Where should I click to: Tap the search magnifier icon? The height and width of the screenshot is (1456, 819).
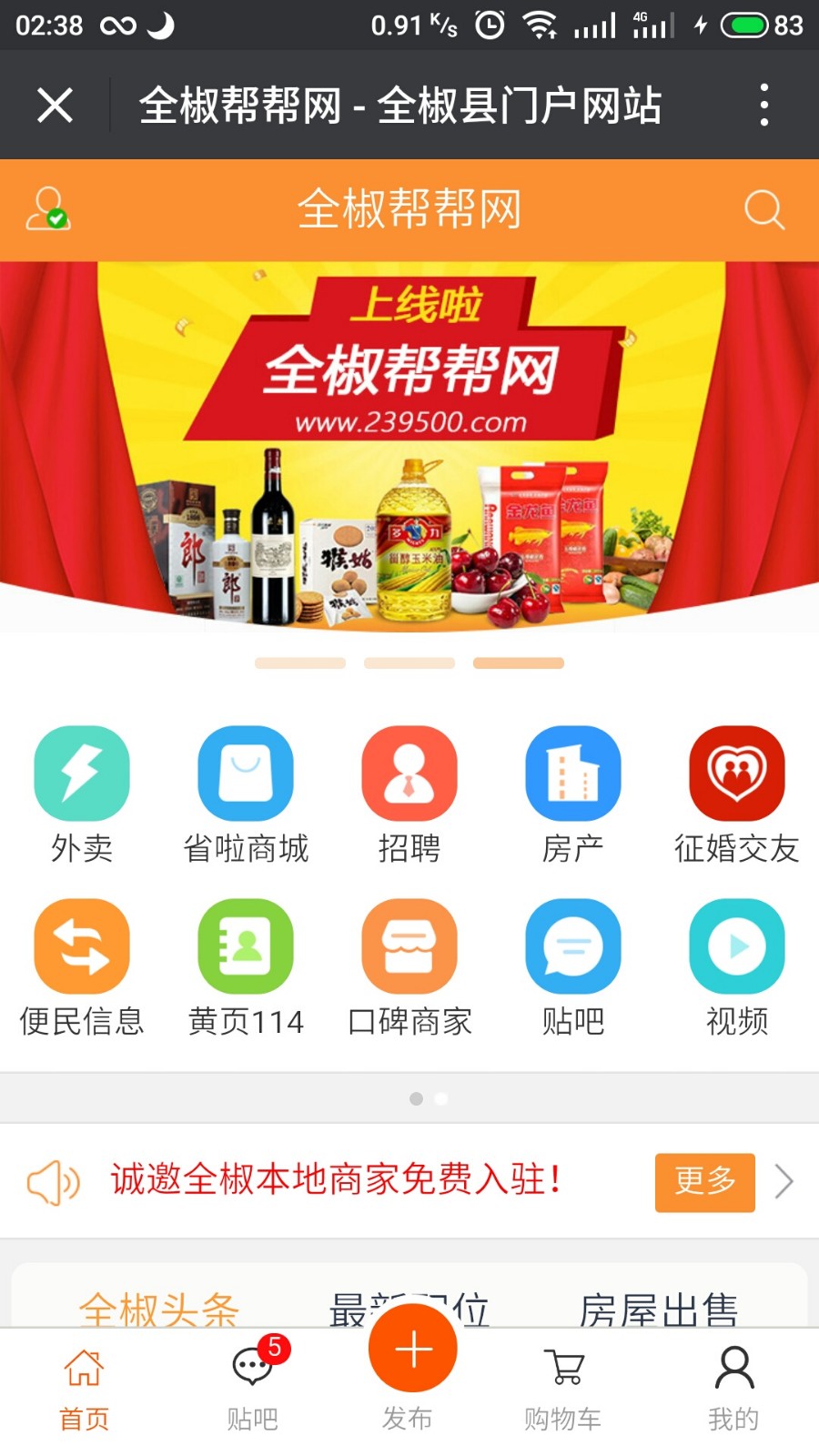pos(763,209)
